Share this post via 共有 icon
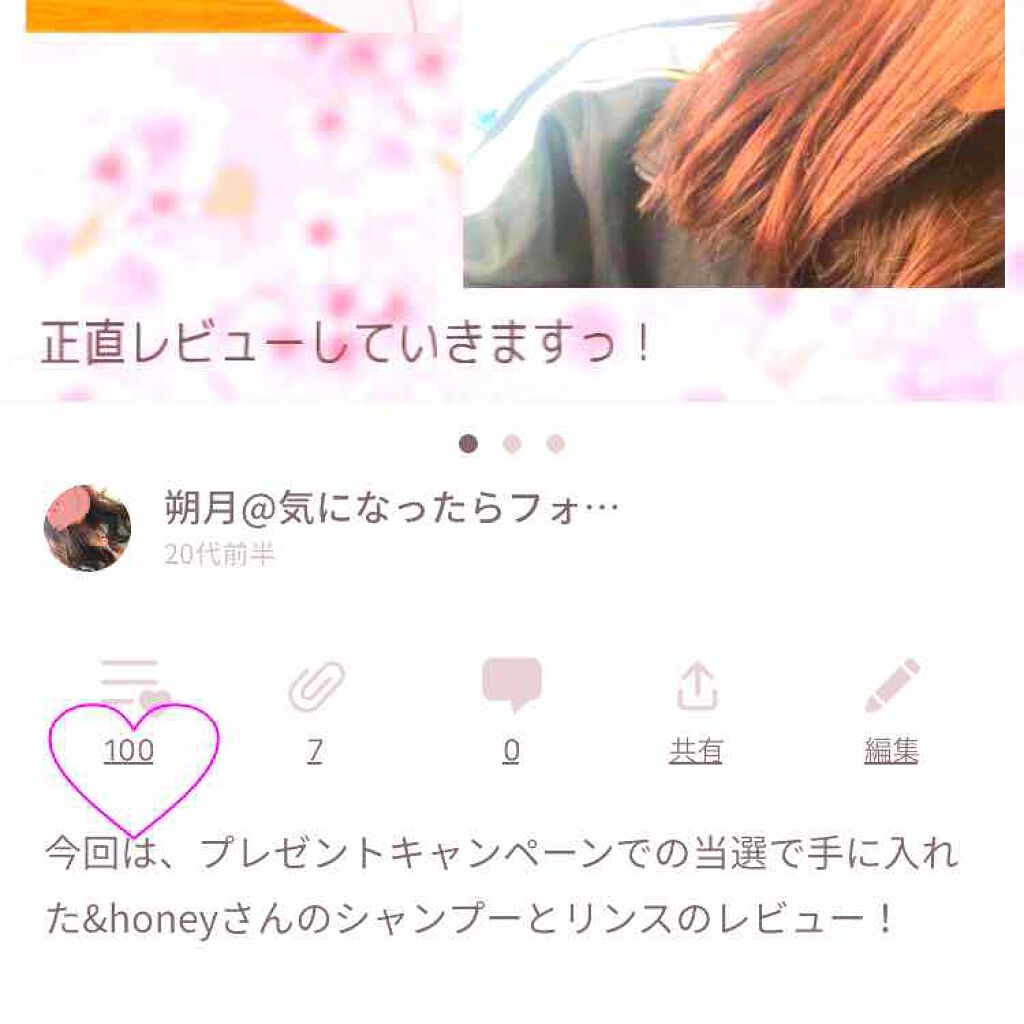 (x=696, y=688)
